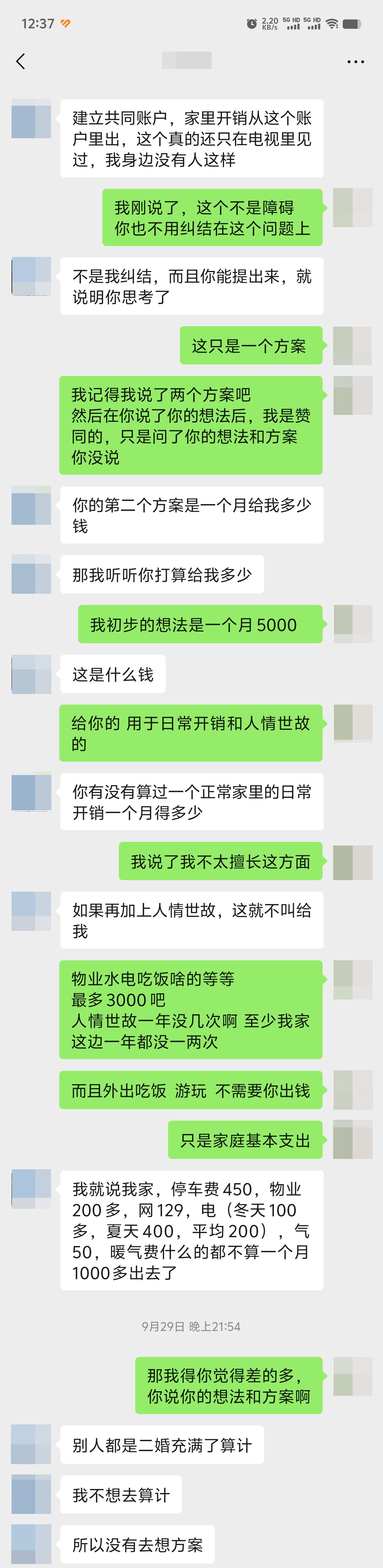
Task: Open the avatar beside "建立共同账户" message
Action: (31, 119)
